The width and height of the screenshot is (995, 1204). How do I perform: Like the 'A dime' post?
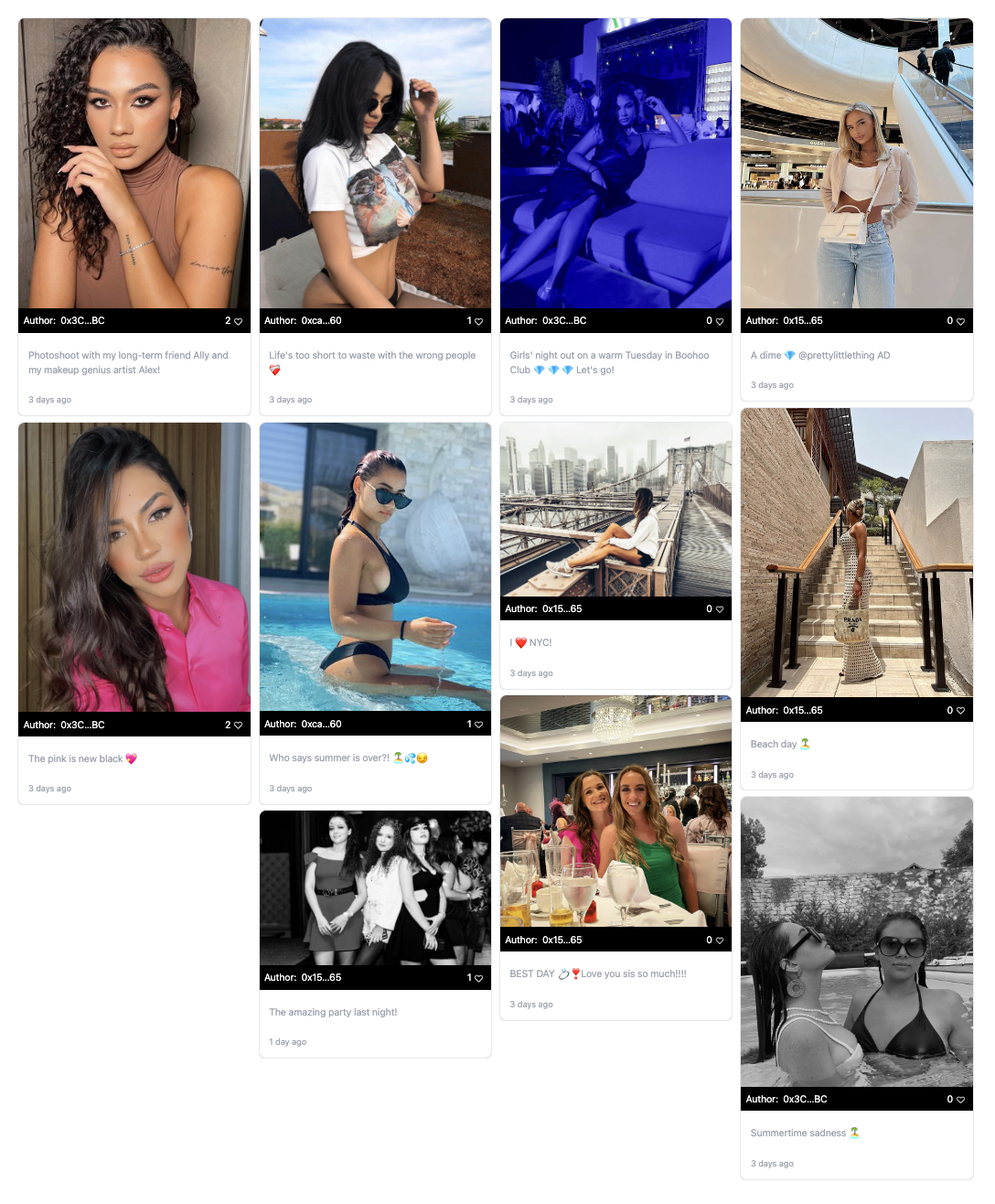pos(960,321)
